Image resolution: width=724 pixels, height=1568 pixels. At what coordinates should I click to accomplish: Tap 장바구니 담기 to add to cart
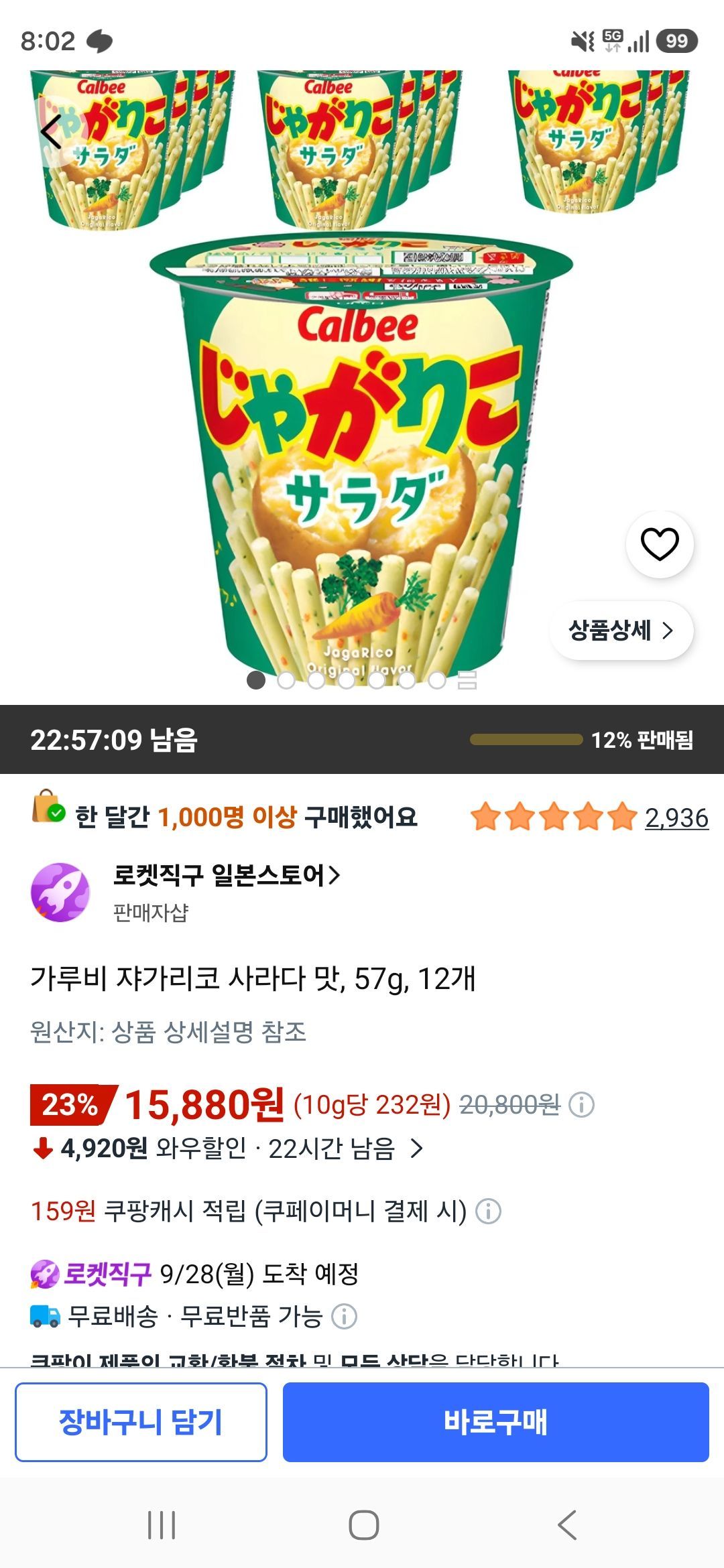[x=141, y=1422]
